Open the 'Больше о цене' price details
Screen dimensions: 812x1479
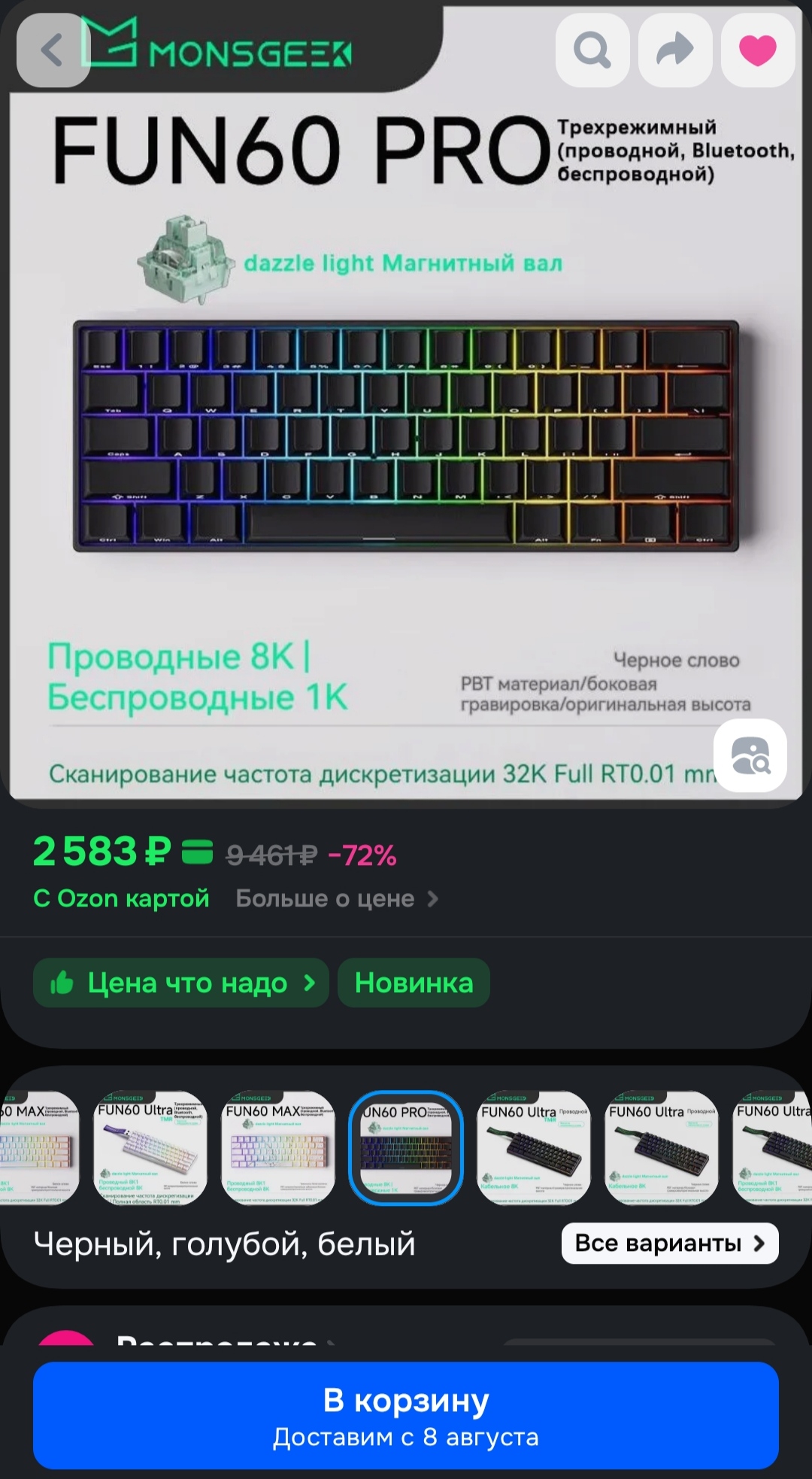click(336, 898)
